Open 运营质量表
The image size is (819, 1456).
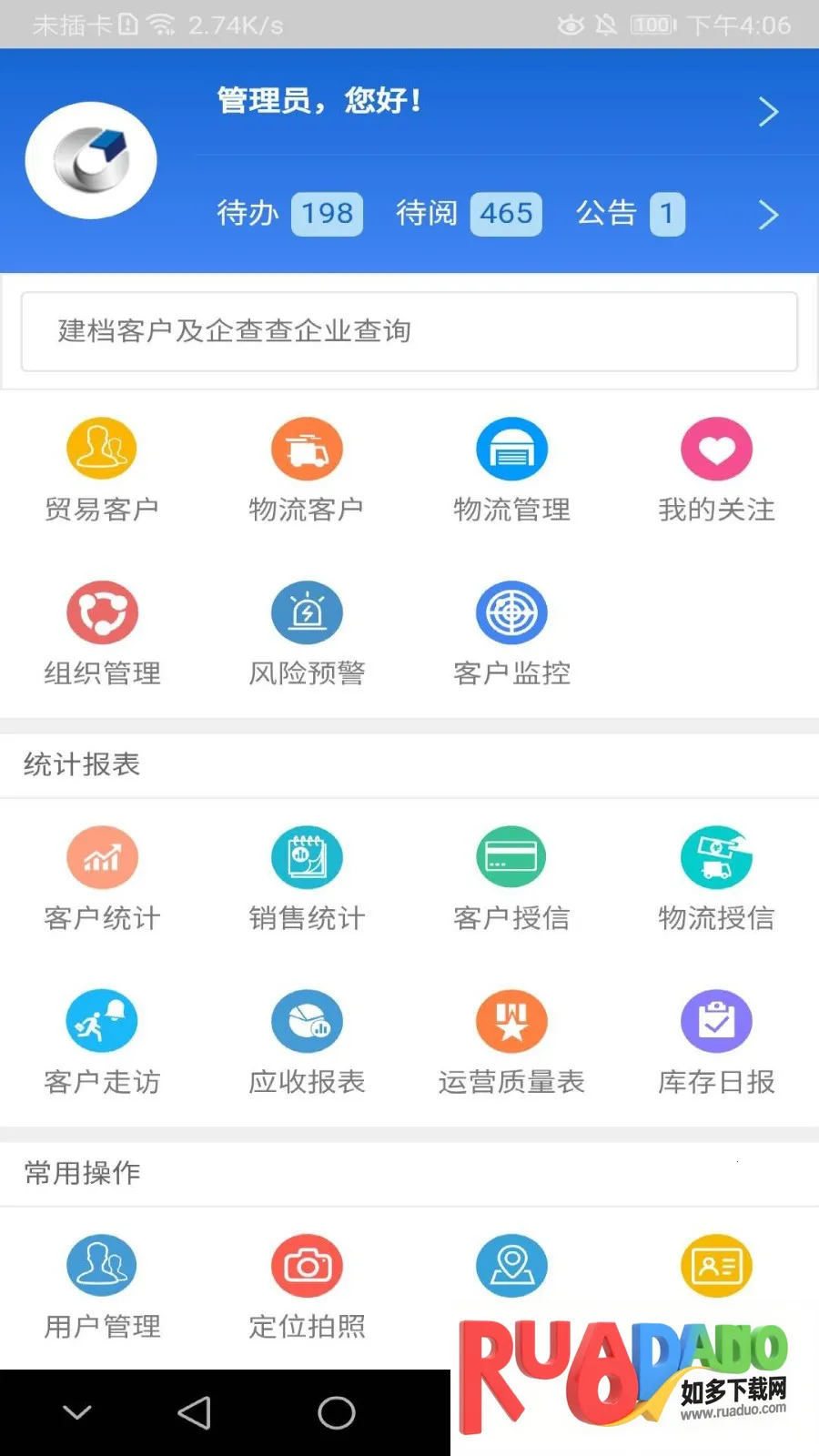click(x=511, y=1041)
